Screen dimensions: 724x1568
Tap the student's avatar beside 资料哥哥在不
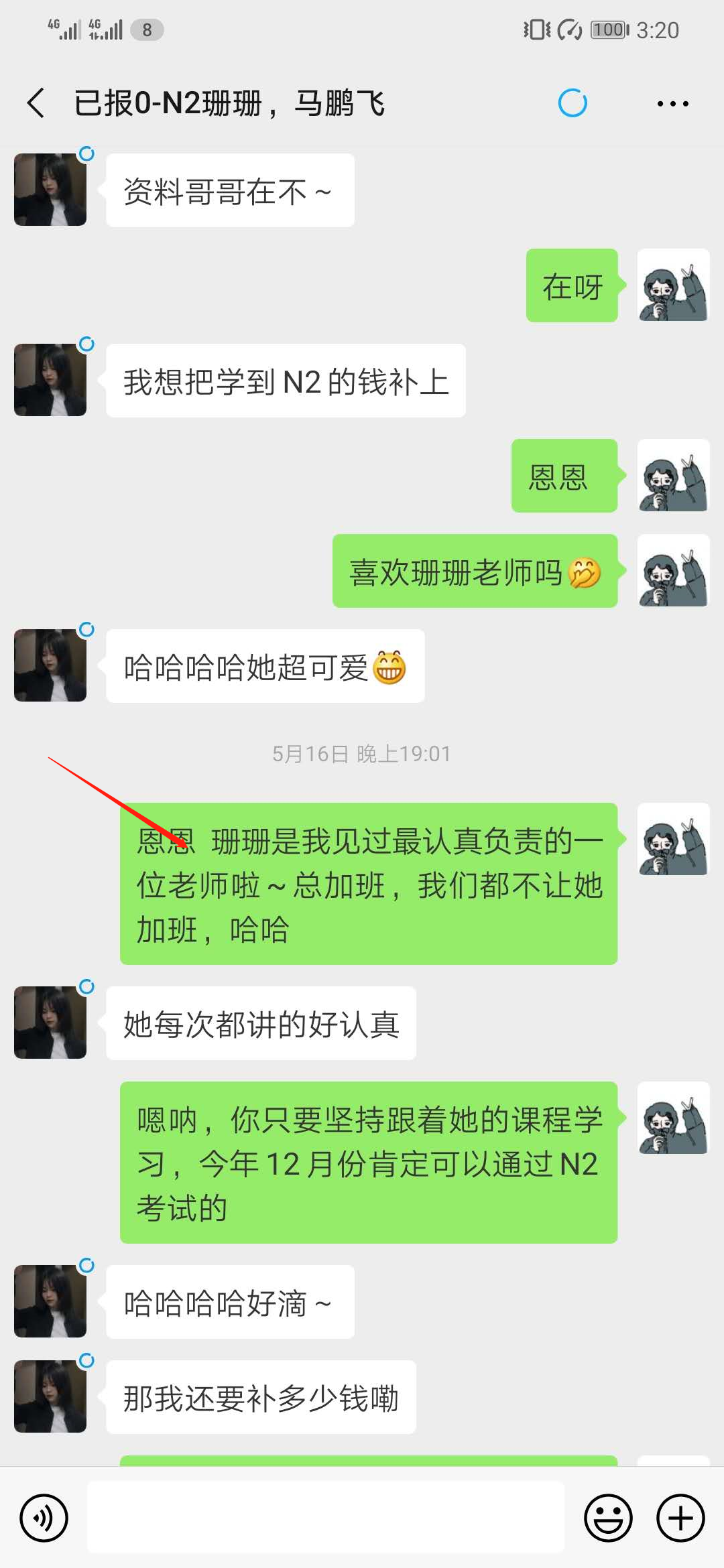click(50, 190)
